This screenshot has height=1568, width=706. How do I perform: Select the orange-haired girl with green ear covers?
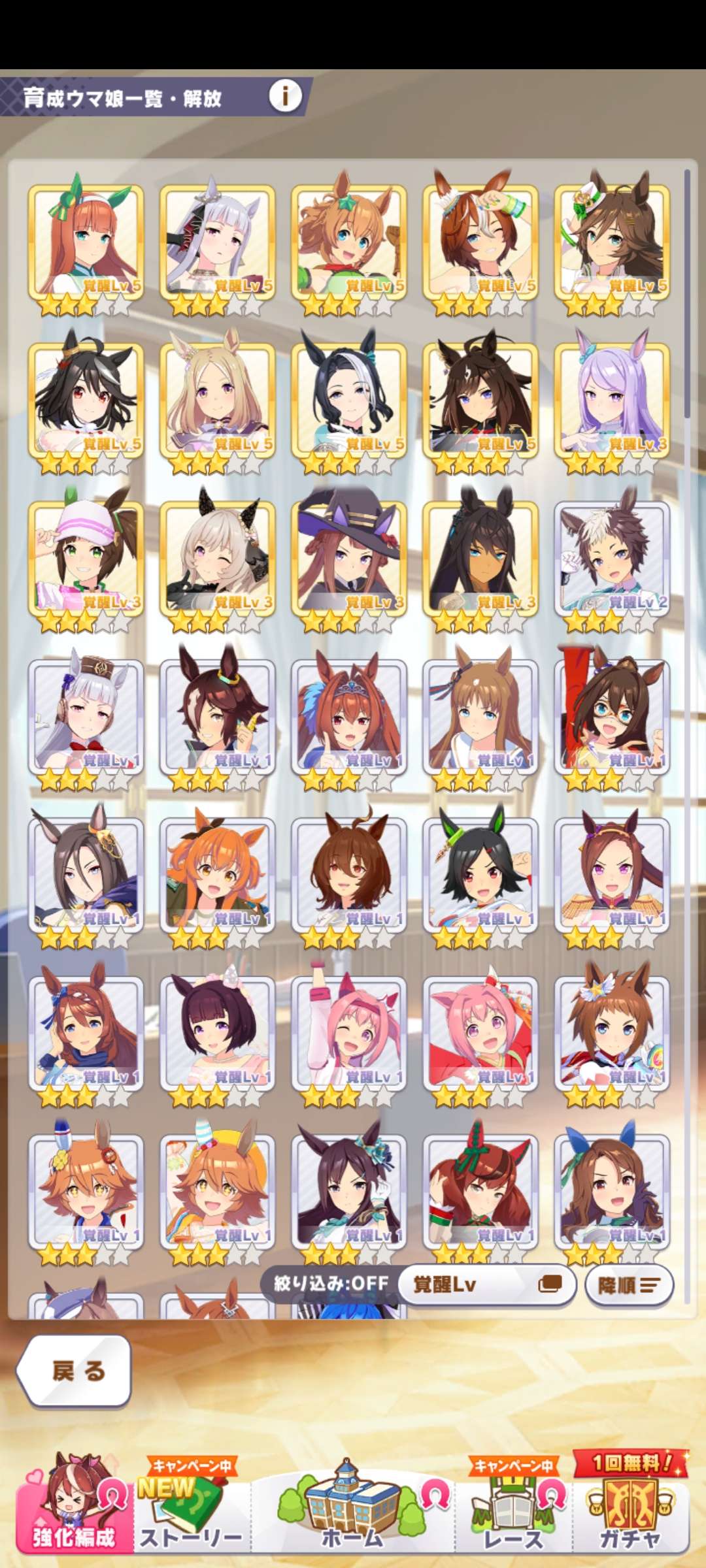point(86,242)
